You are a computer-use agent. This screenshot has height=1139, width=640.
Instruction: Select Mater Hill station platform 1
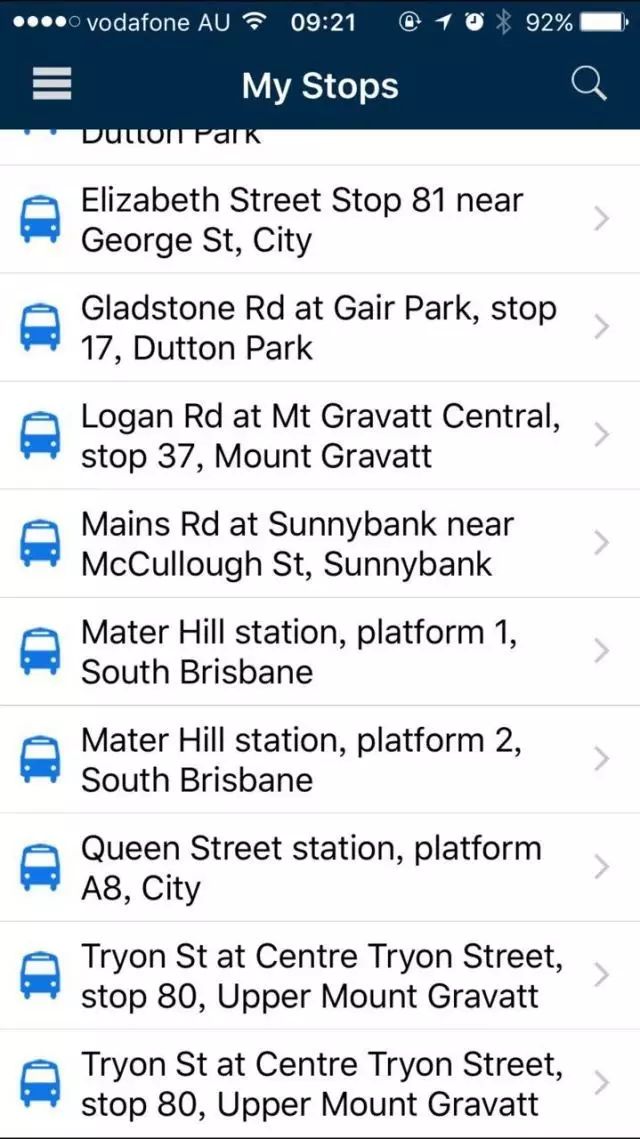[320, 652]
